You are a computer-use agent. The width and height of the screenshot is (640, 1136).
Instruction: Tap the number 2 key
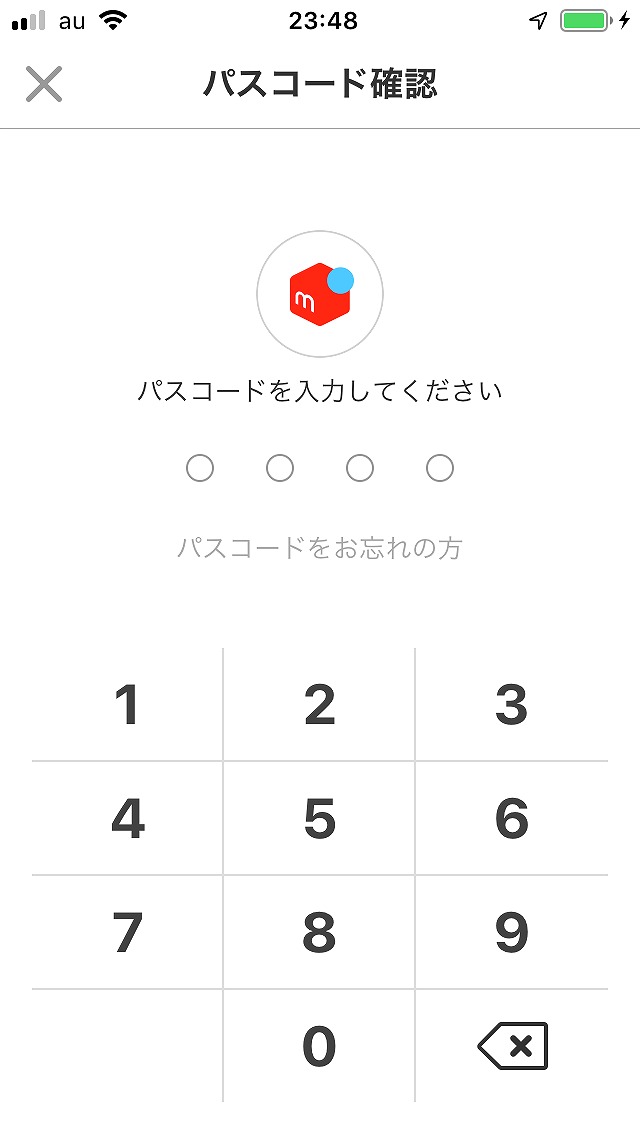tap(319, 704)
